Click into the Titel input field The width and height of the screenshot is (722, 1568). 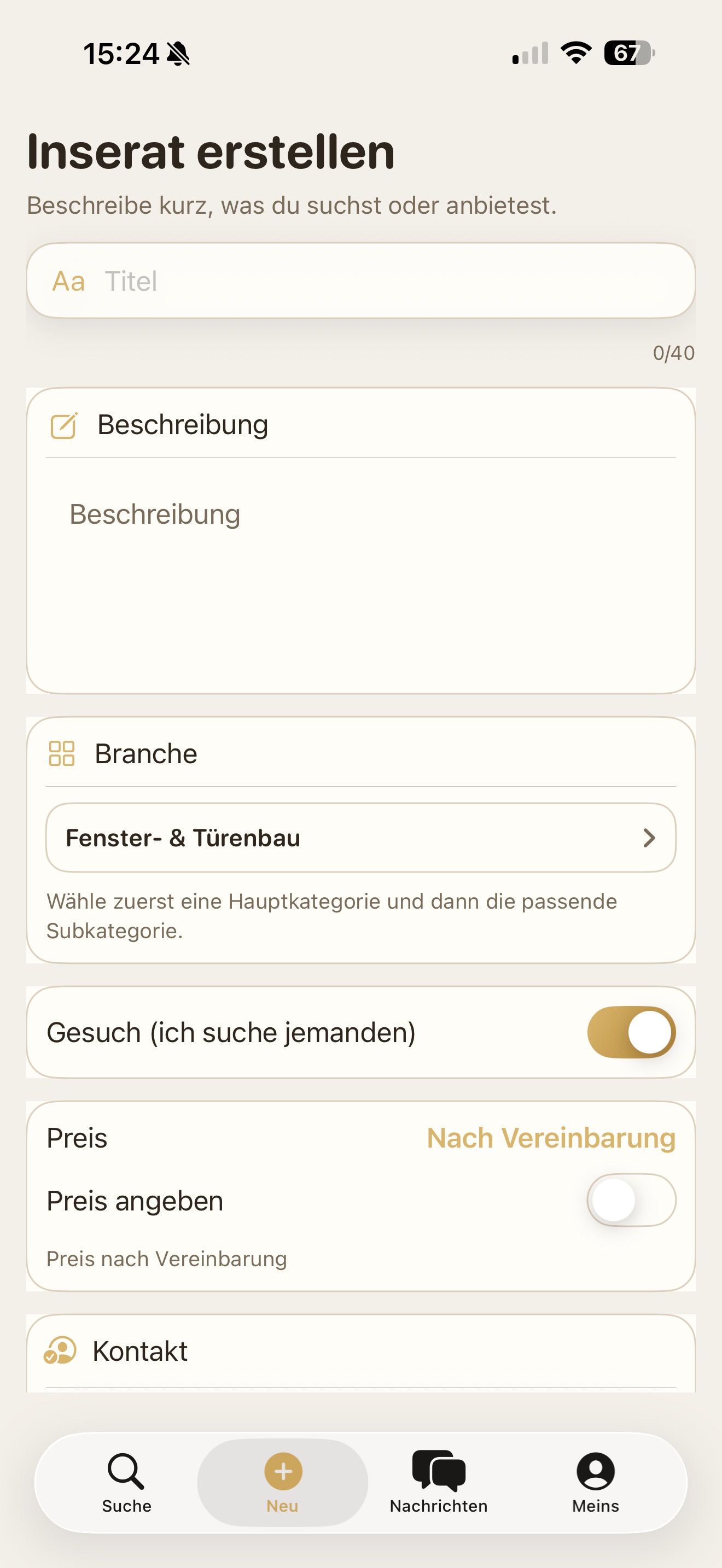pos(360,280)
